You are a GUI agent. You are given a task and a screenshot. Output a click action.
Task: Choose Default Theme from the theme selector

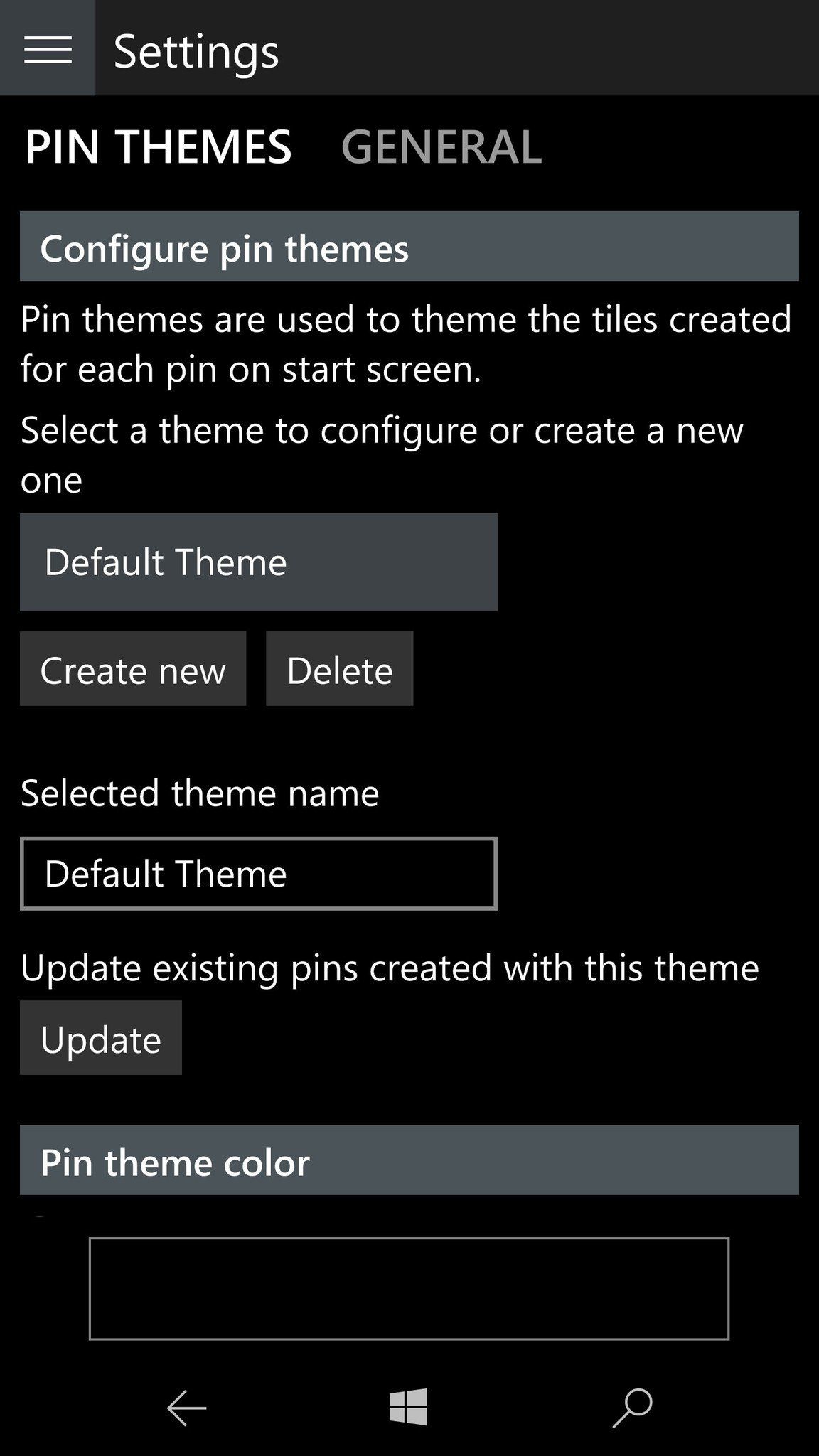[x=258, y=561]
